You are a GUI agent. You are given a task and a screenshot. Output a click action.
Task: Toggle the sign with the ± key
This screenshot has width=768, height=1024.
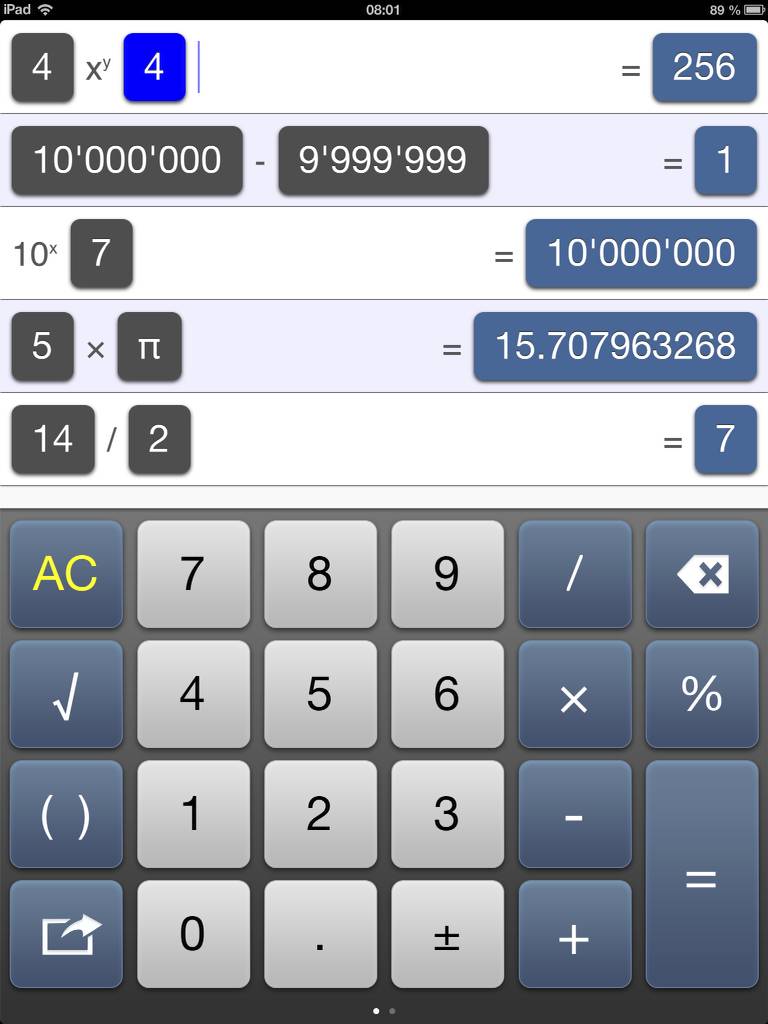[x=447, y=934]
